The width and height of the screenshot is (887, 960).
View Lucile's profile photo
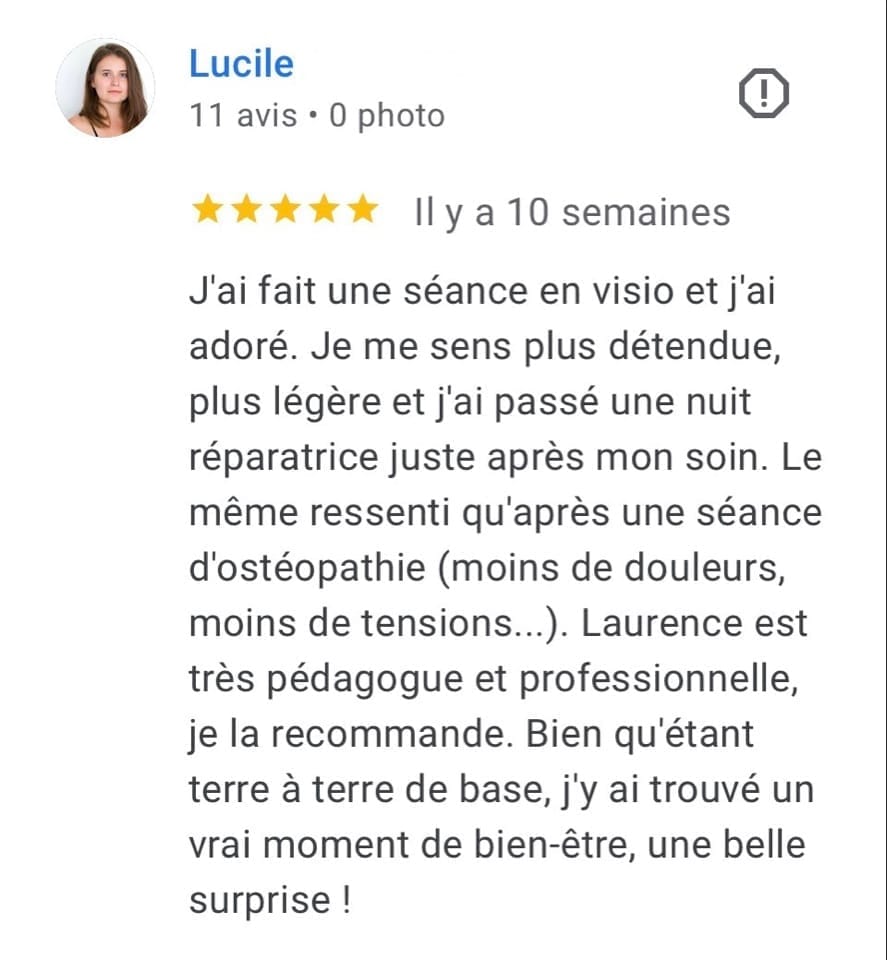[x=105, y=88]
